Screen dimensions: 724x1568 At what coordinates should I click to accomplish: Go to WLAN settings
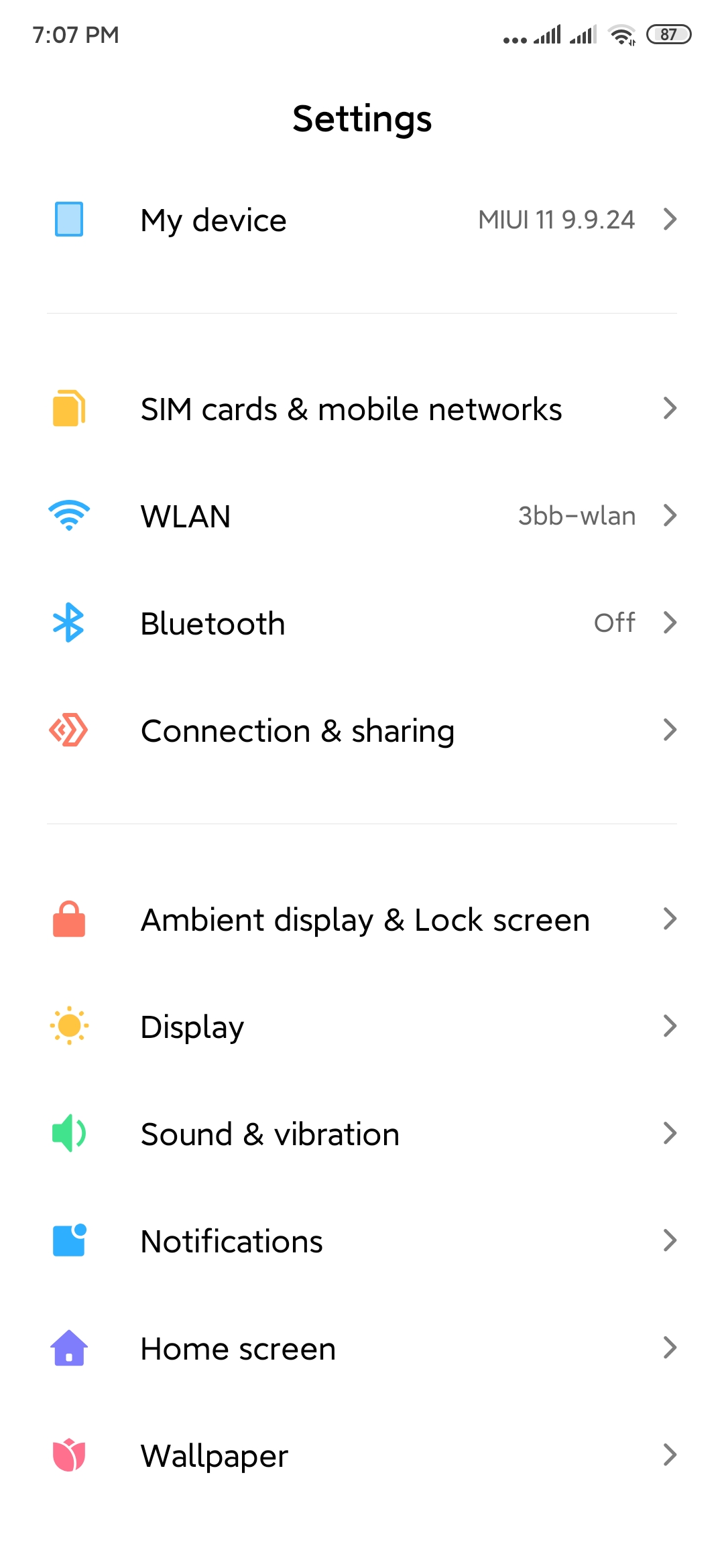click(362, 516)
